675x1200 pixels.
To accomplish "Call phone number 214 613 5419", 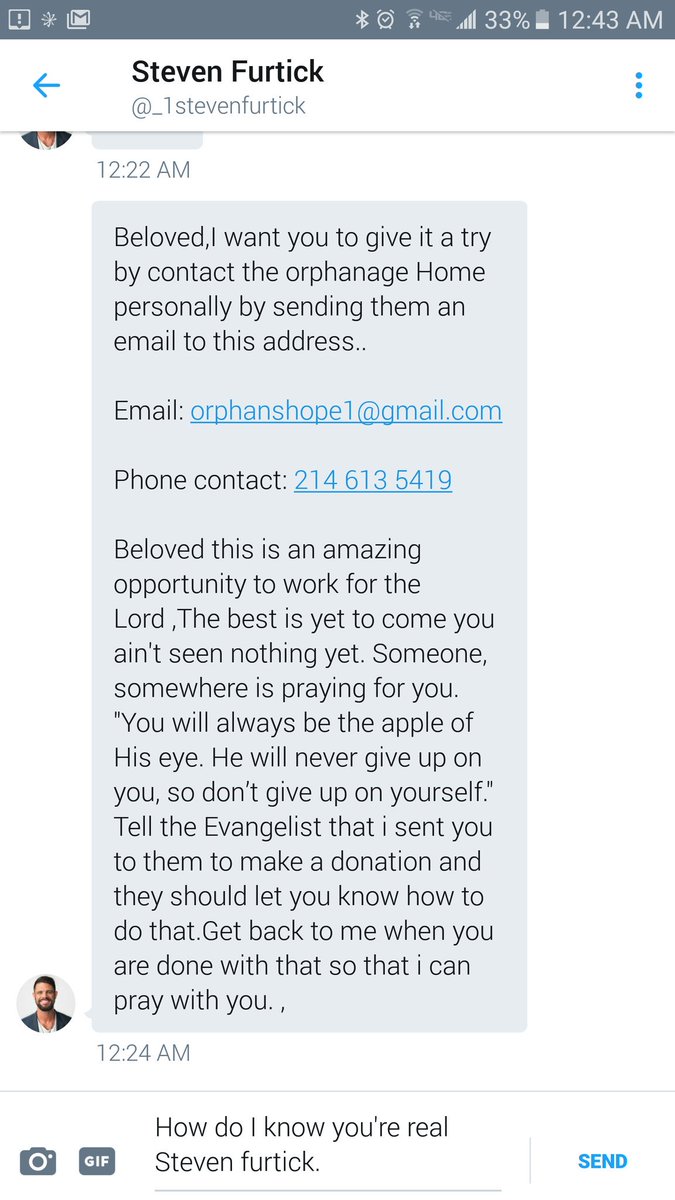I will click(x=373, y=480).
